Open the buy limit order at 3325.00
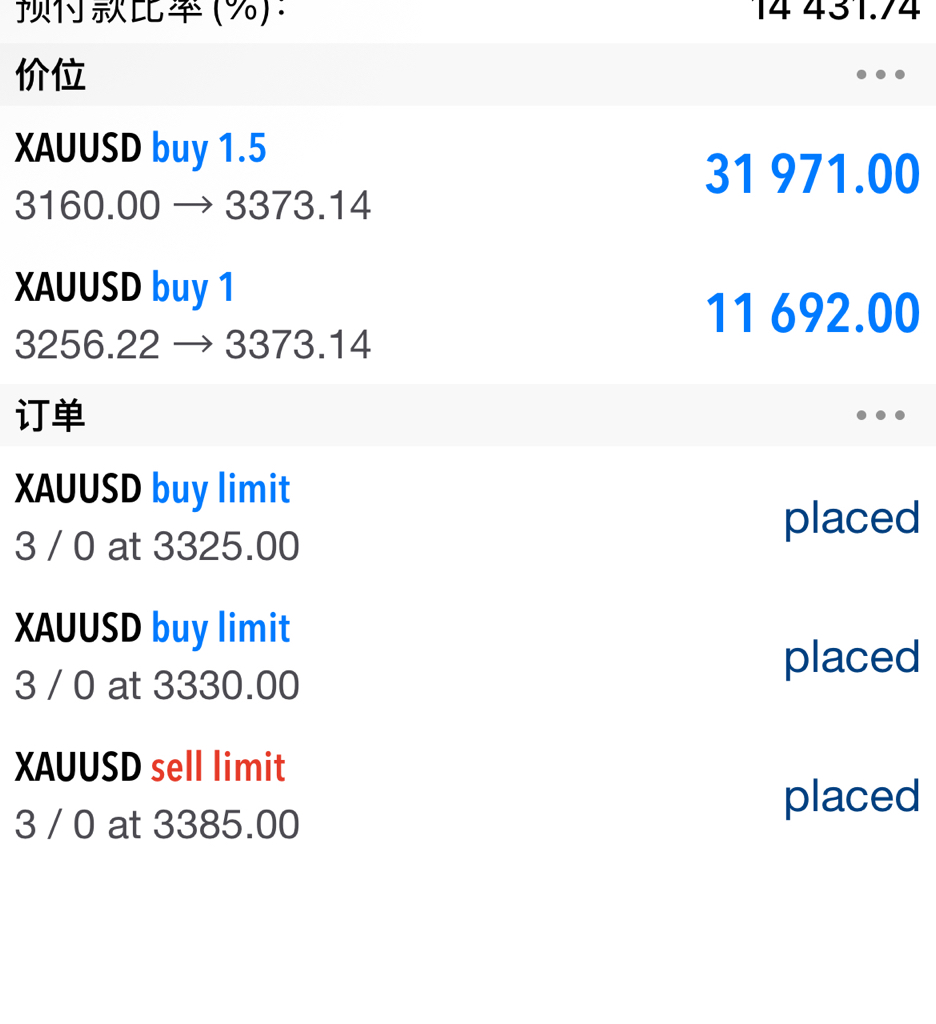This screenshot has width=936, height=1024. click(468, 517)
